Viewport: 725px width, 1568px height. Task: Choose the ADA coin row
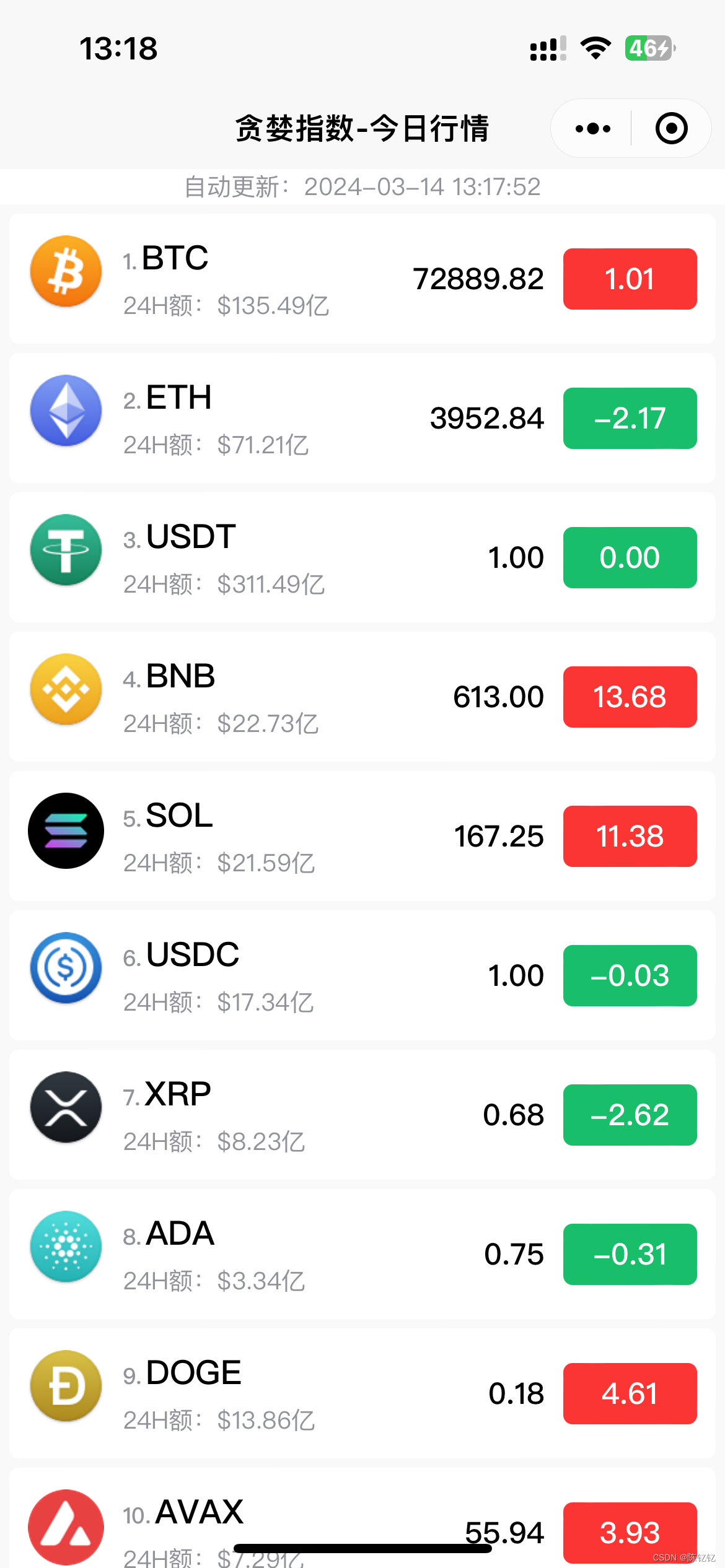[x=362, y=1254]
